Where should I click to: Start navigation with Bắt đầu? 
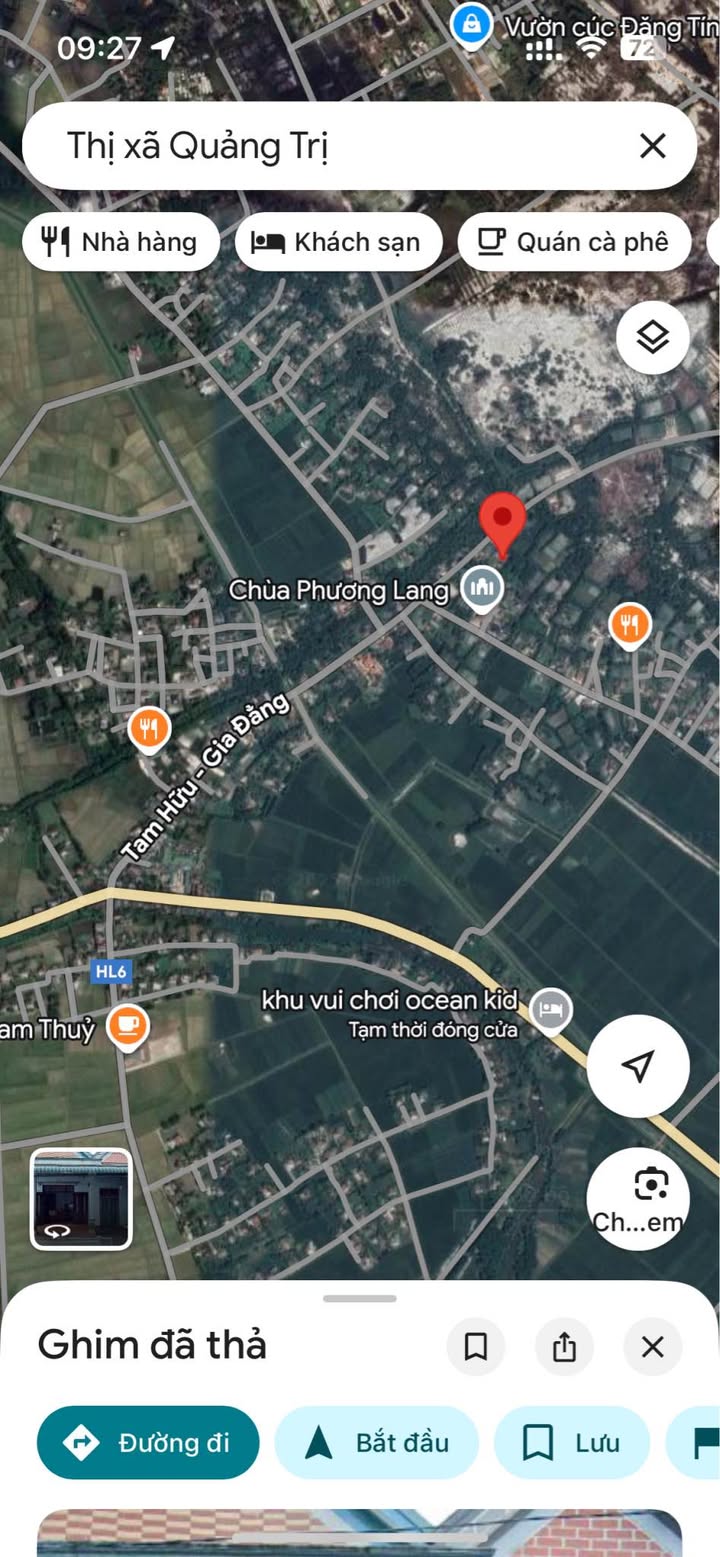pos(376,1442)
